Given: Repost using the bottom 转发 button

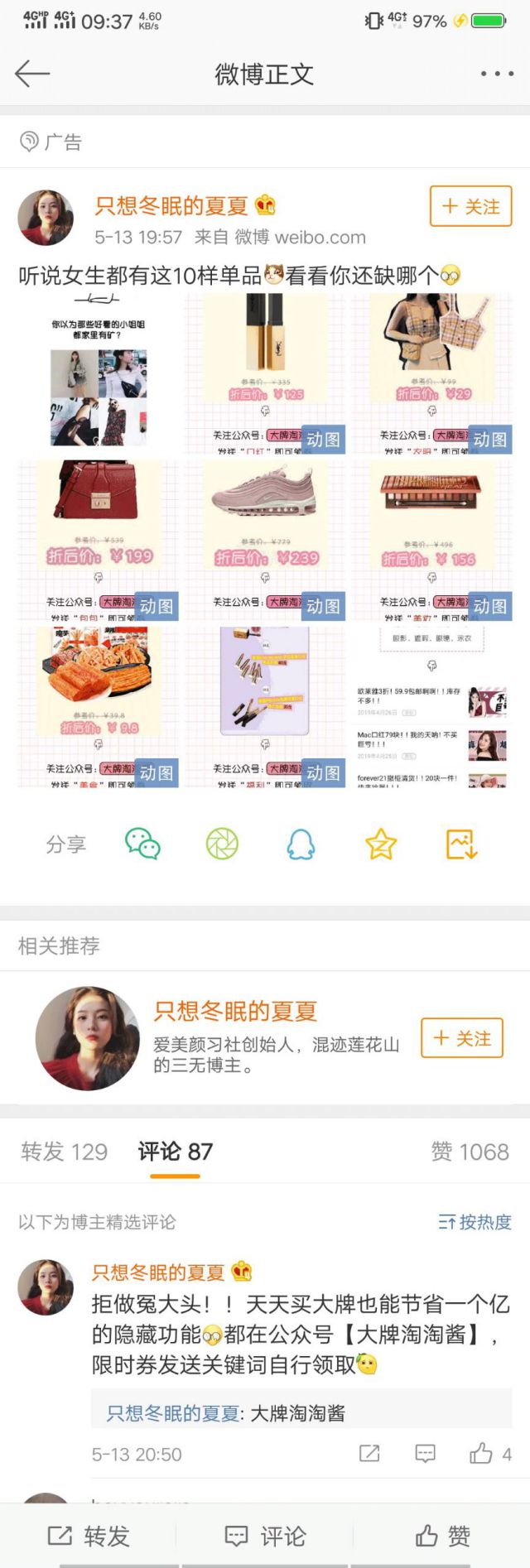Looking at the screenshot, I should point(89,1537).
